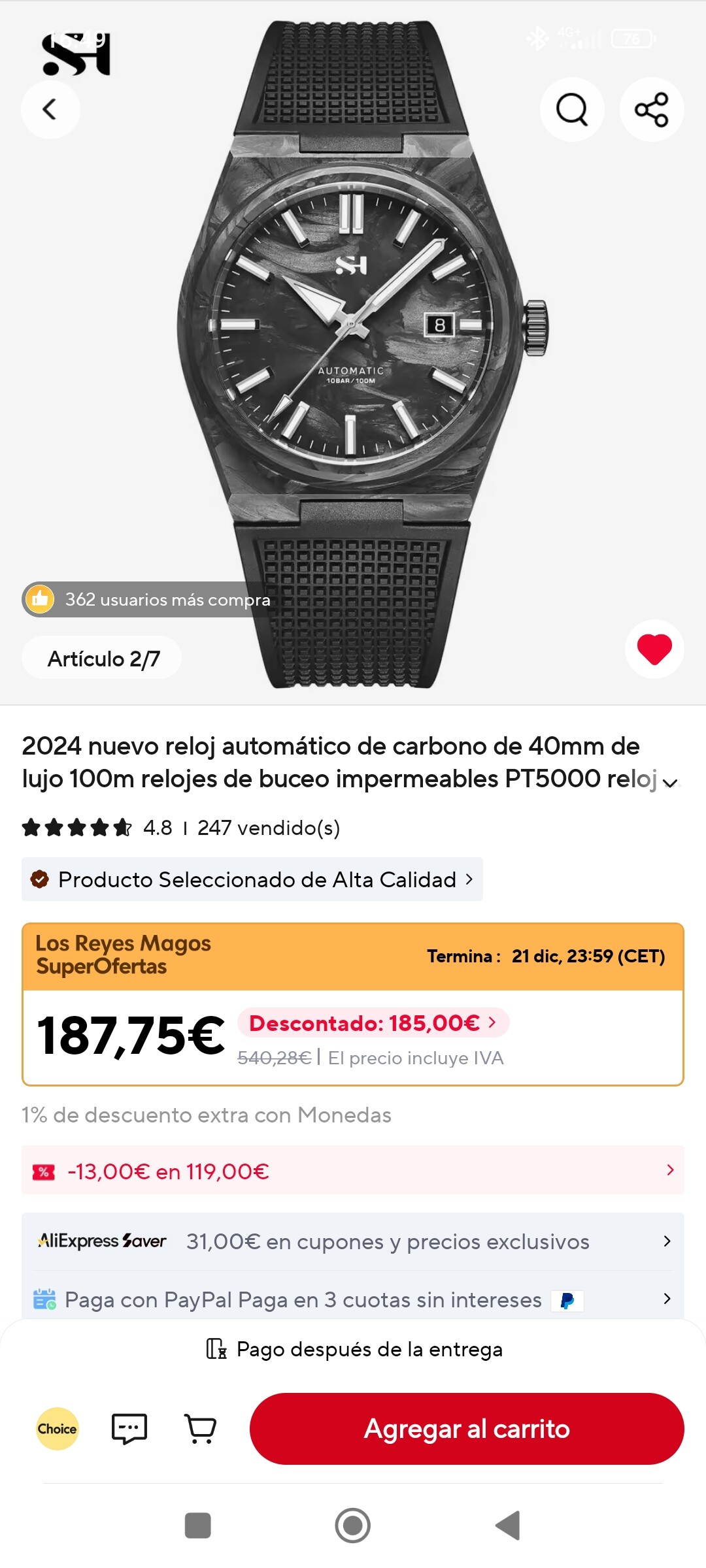Open recent apps square button
Screen dimensions: 706x1568
[x=198, y=1526]
